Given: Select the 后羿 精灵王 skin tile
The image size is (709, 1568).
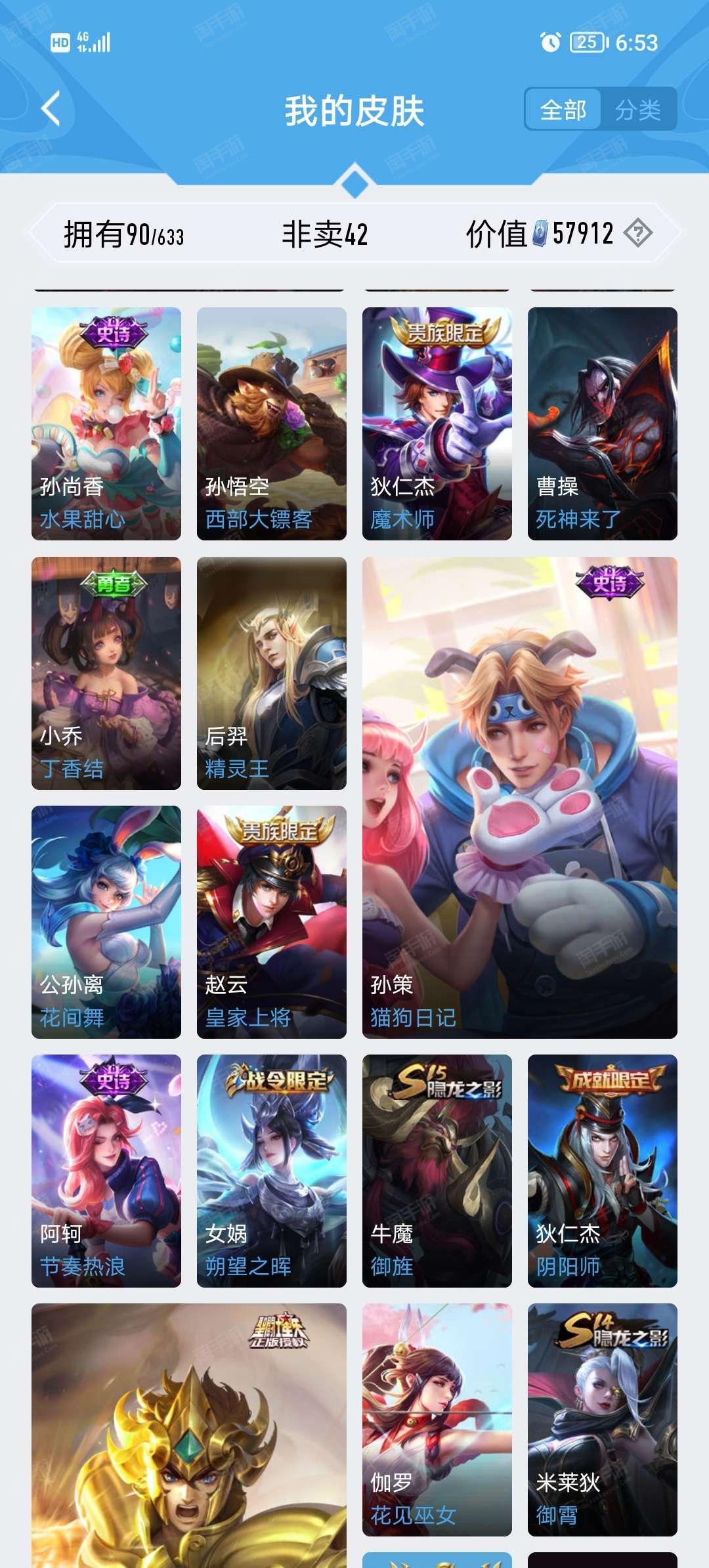Looking at the screenshot, I should (272, 673).
